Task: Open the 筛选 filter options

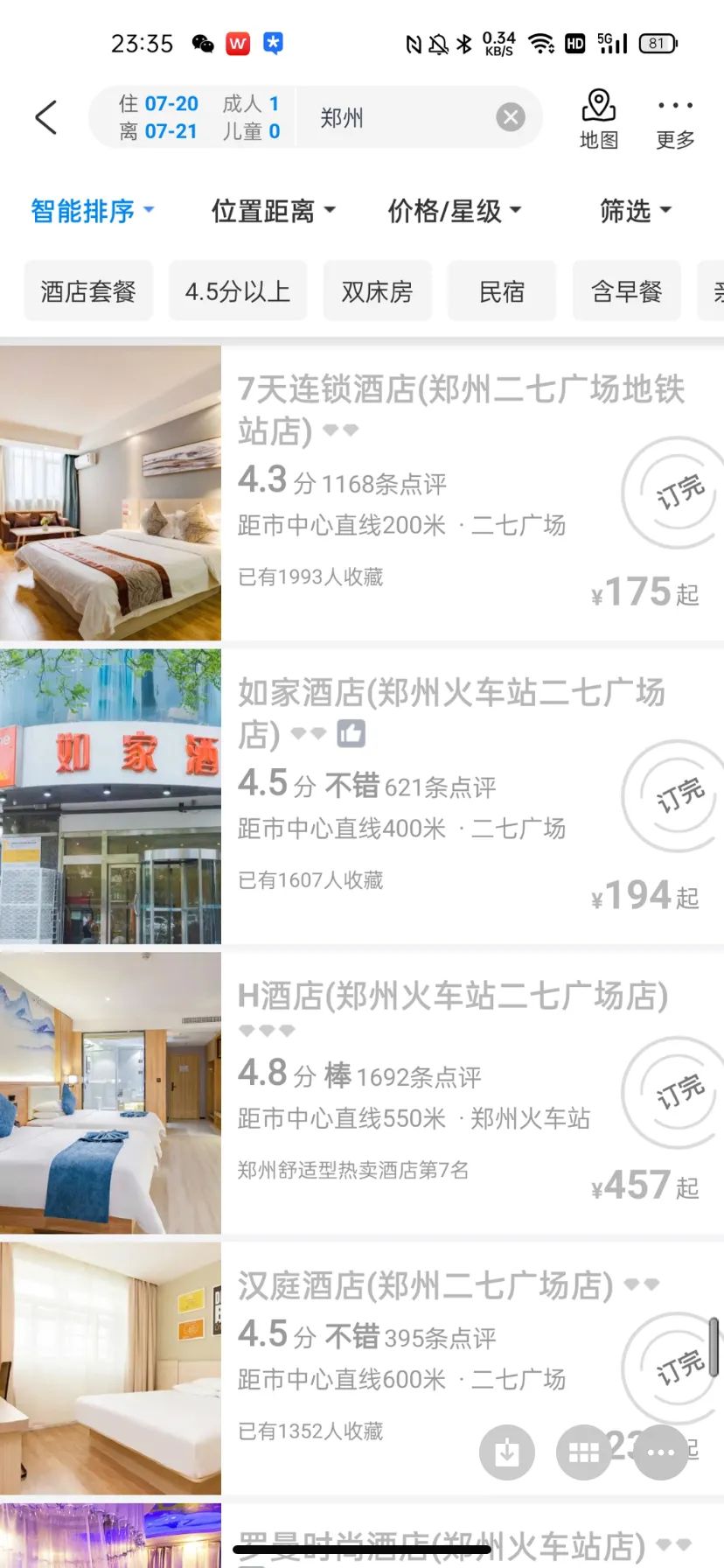Action: tap(636, 211)
